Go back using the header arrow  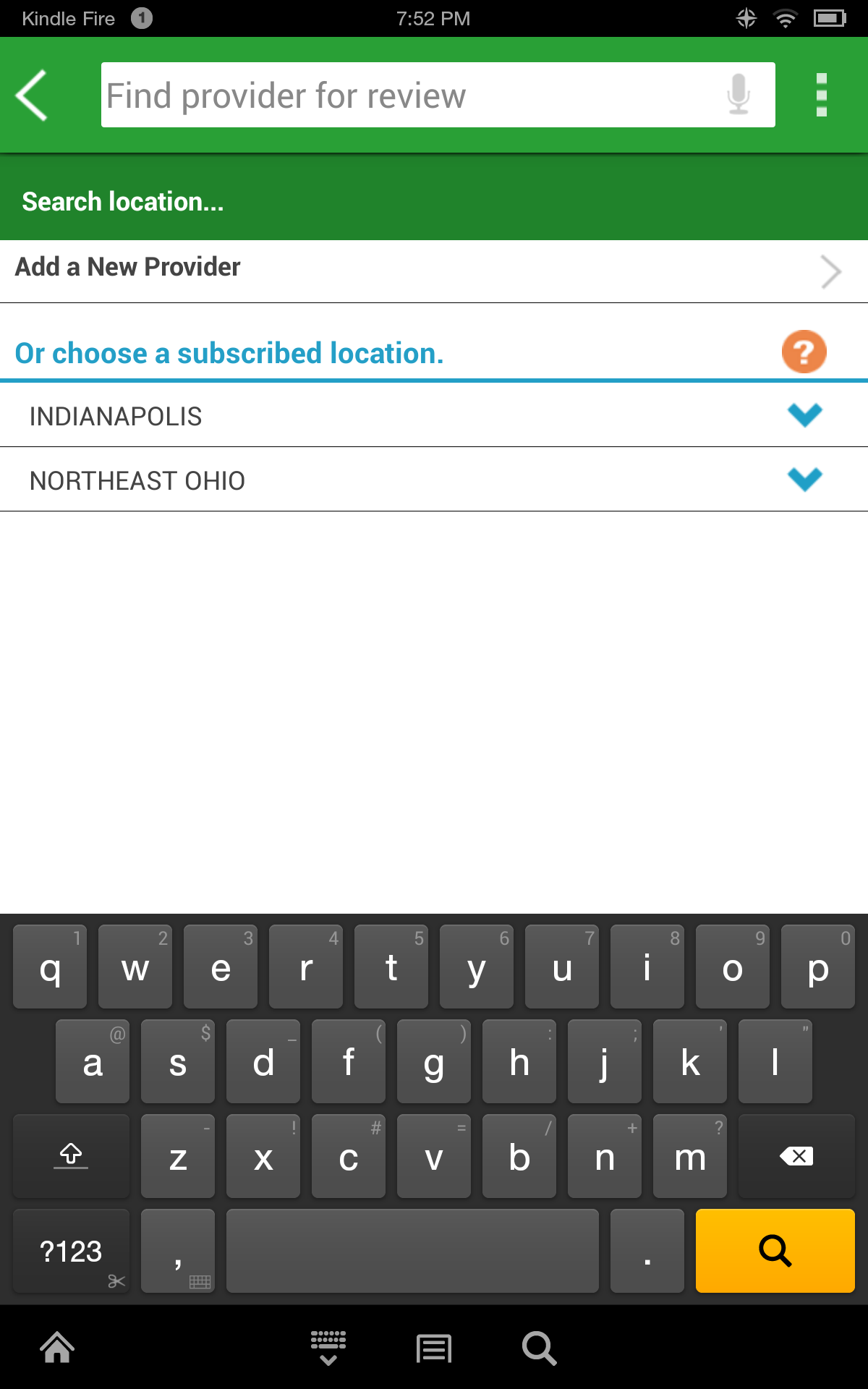click(x=33, y=95)
